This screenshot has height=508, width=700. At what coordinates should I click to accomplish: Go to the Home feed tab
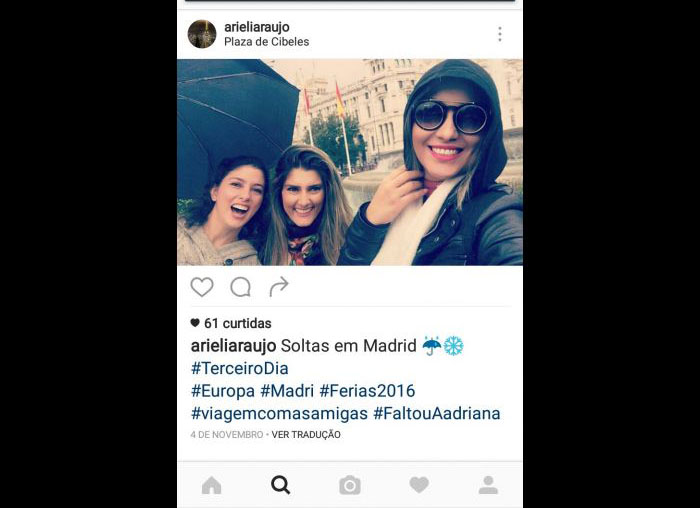212,485
